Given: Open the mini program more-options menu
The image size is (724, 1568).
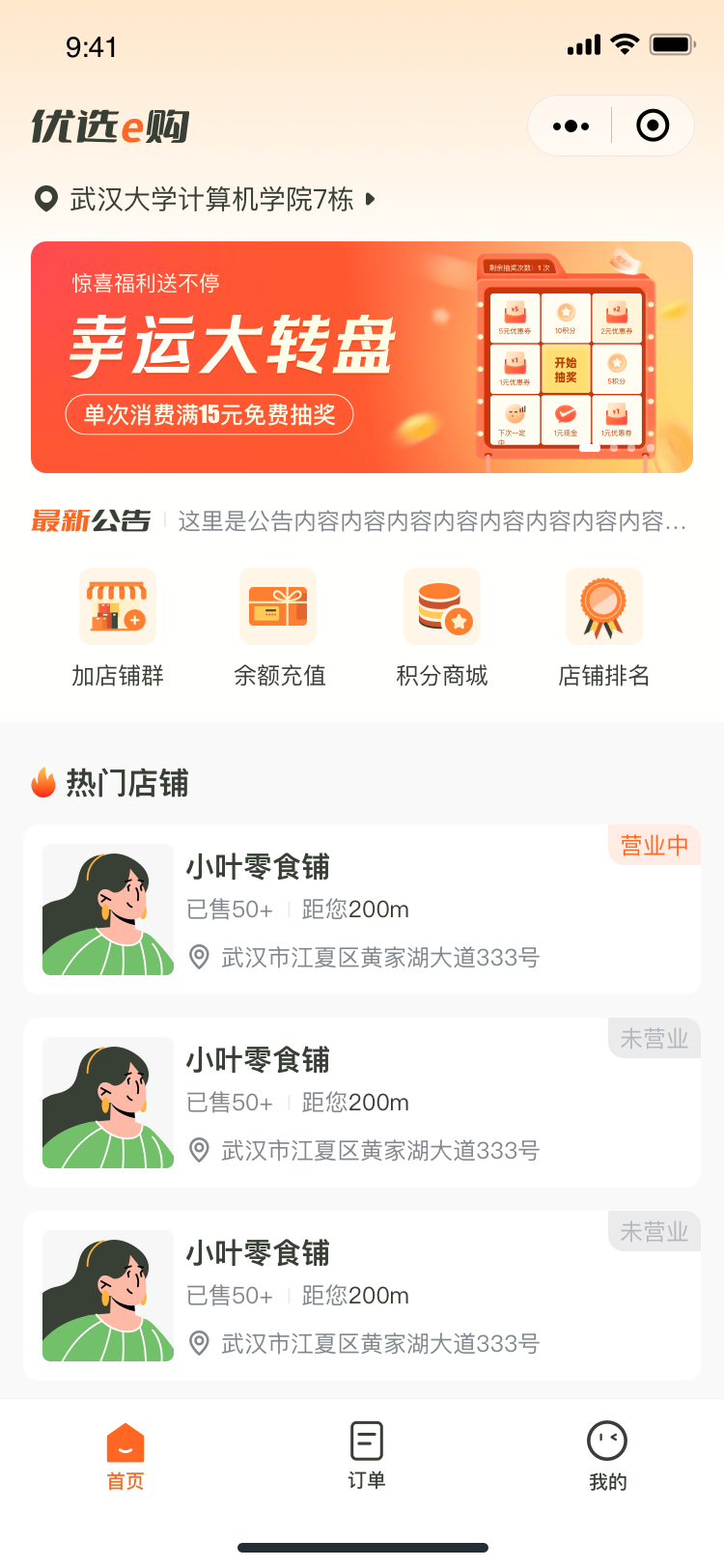Looking at the screenshot, I should 571,126.
